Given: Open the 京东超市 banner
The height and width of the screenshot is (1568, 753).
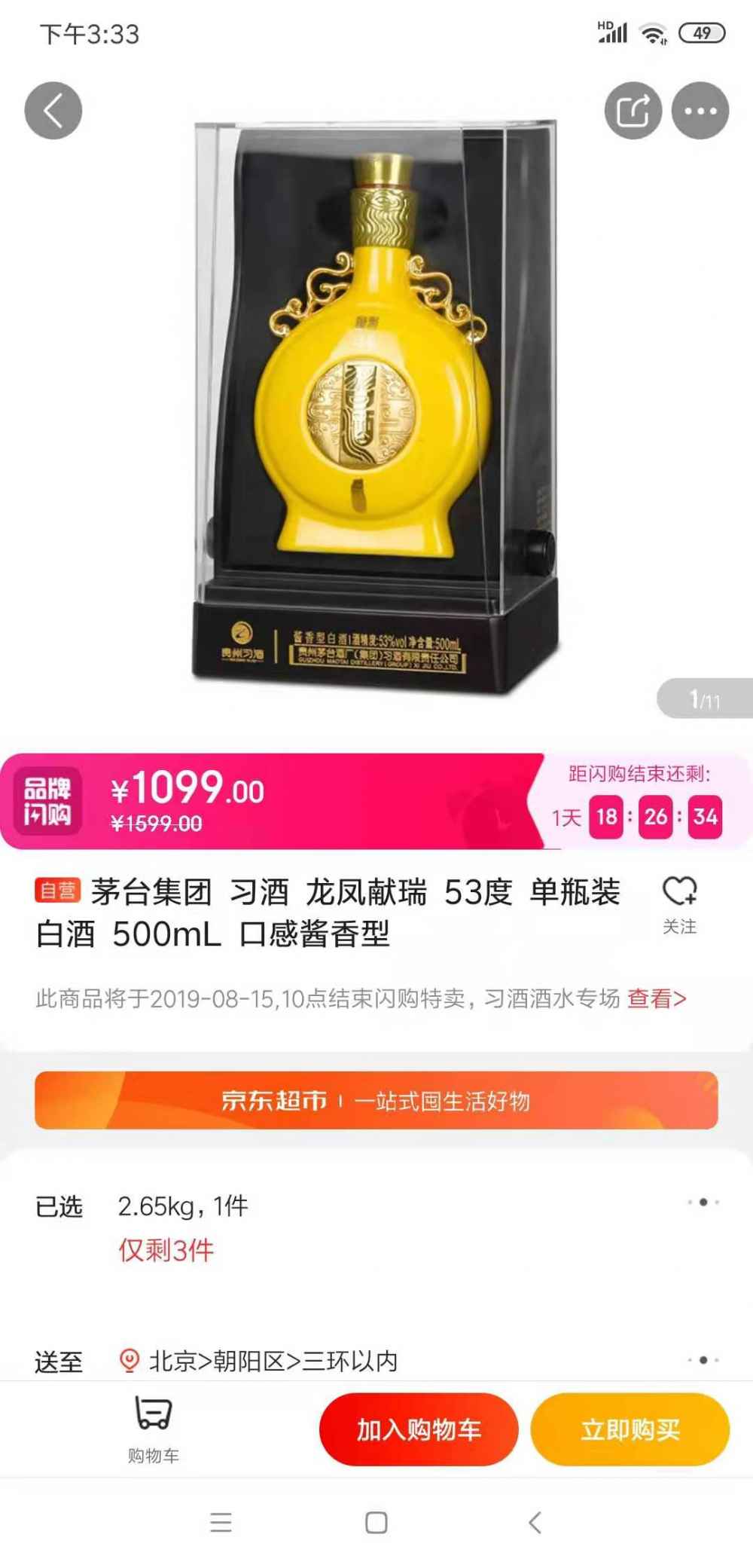Looking at the screenshot, I should [376, 1100].
